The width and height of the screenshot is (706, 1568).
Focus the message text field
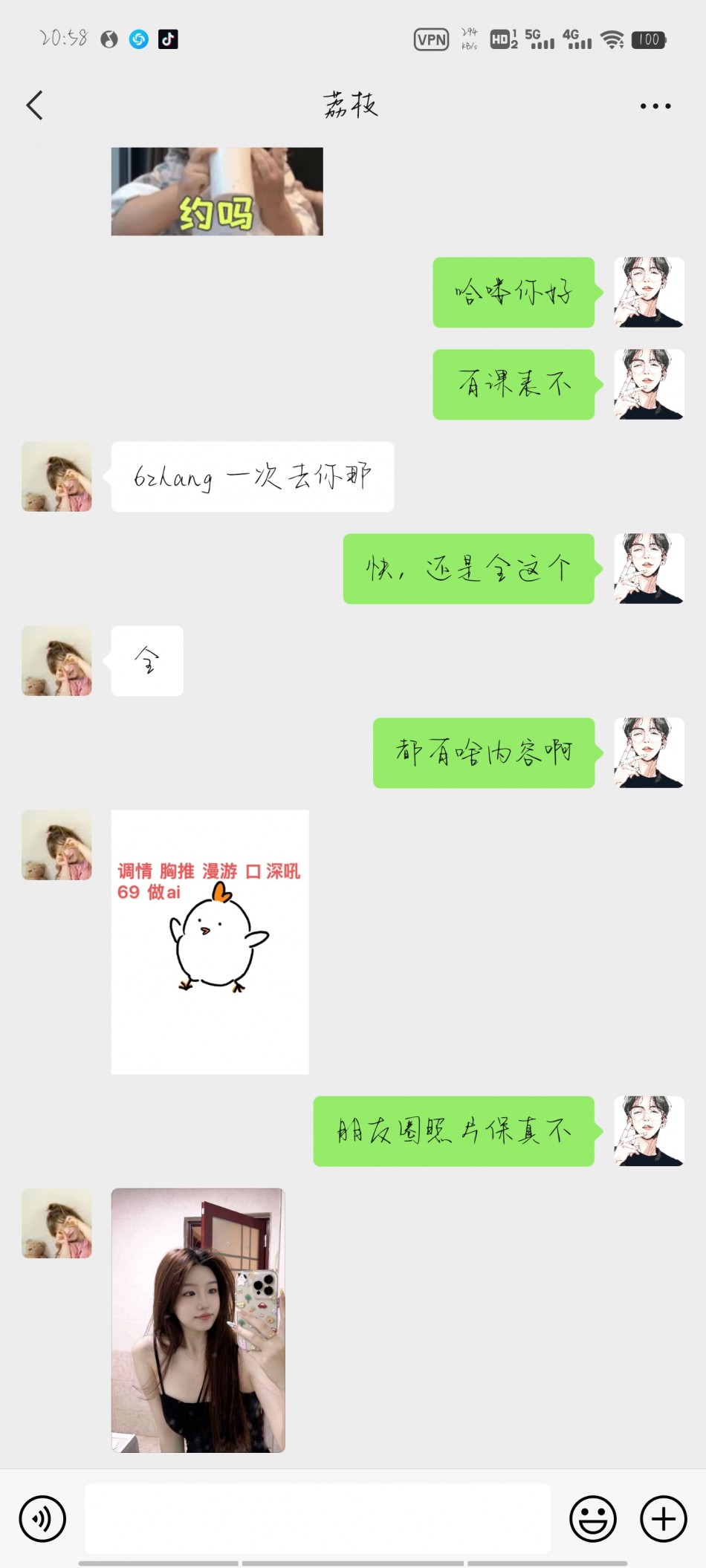(x=317, y=1517)
